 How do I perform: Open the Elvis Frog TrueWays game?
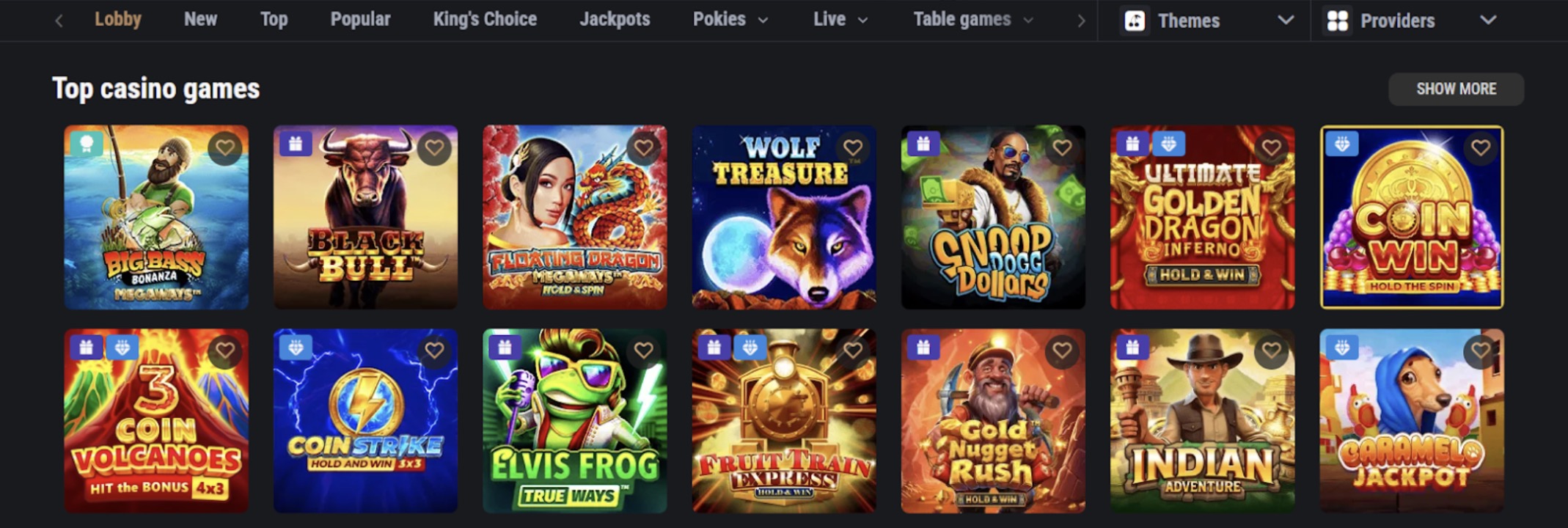574,433
